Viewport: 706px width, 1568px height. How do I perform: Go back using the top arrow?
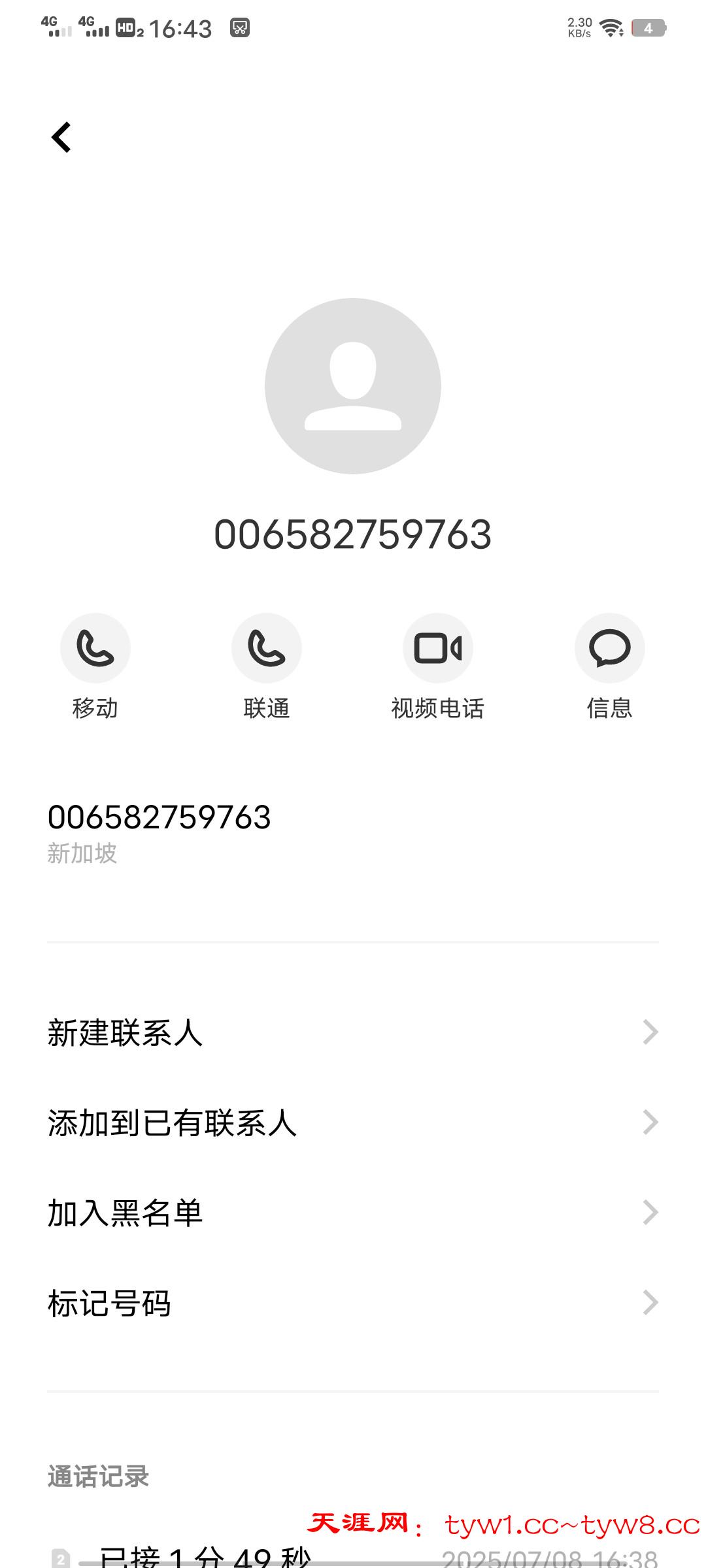tap(61, 137)
